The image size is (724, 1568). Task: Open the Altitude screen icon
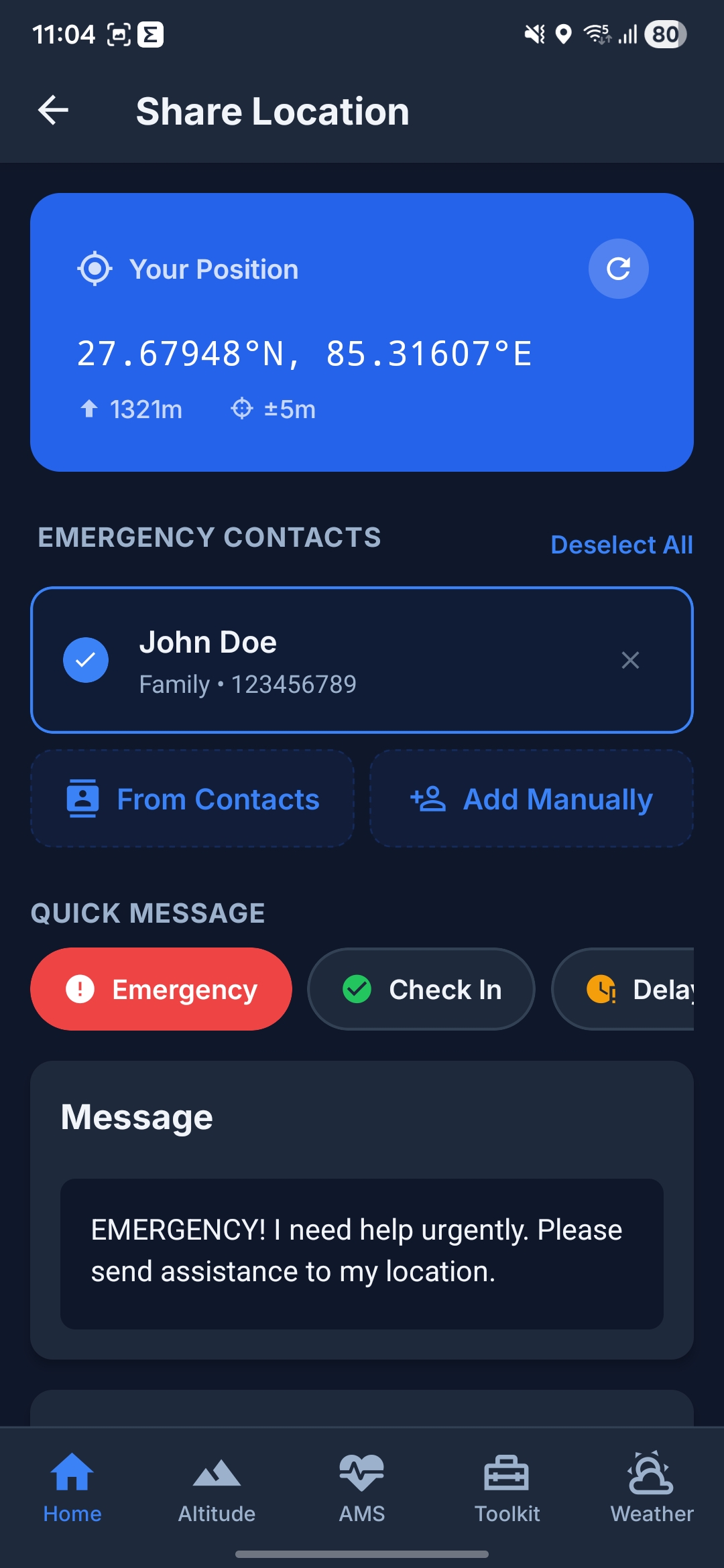[x=217, y=1471]
